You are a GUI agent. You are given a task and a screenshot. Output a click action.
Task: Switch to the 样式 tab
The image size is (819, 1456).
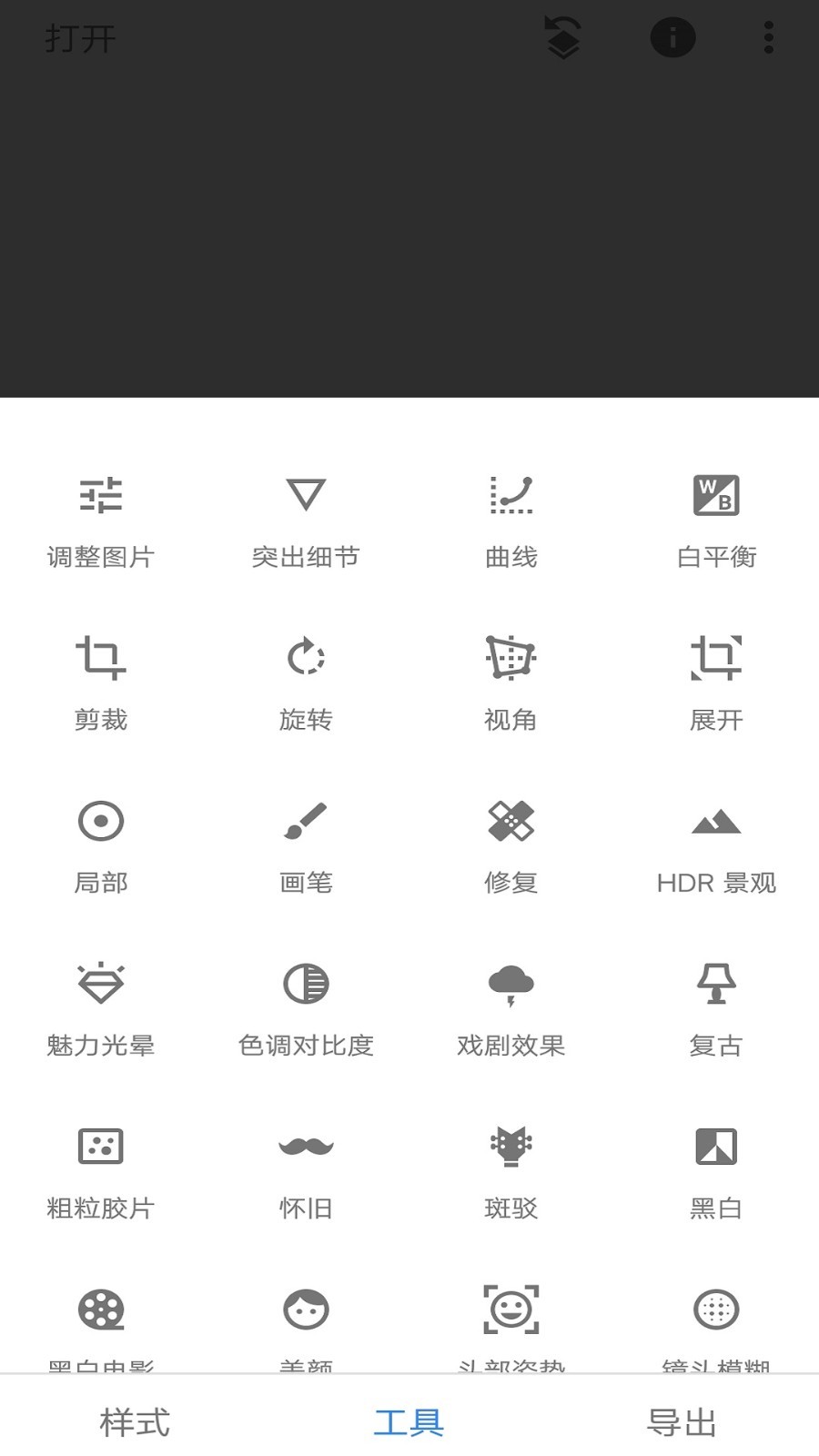(135, 1421)
